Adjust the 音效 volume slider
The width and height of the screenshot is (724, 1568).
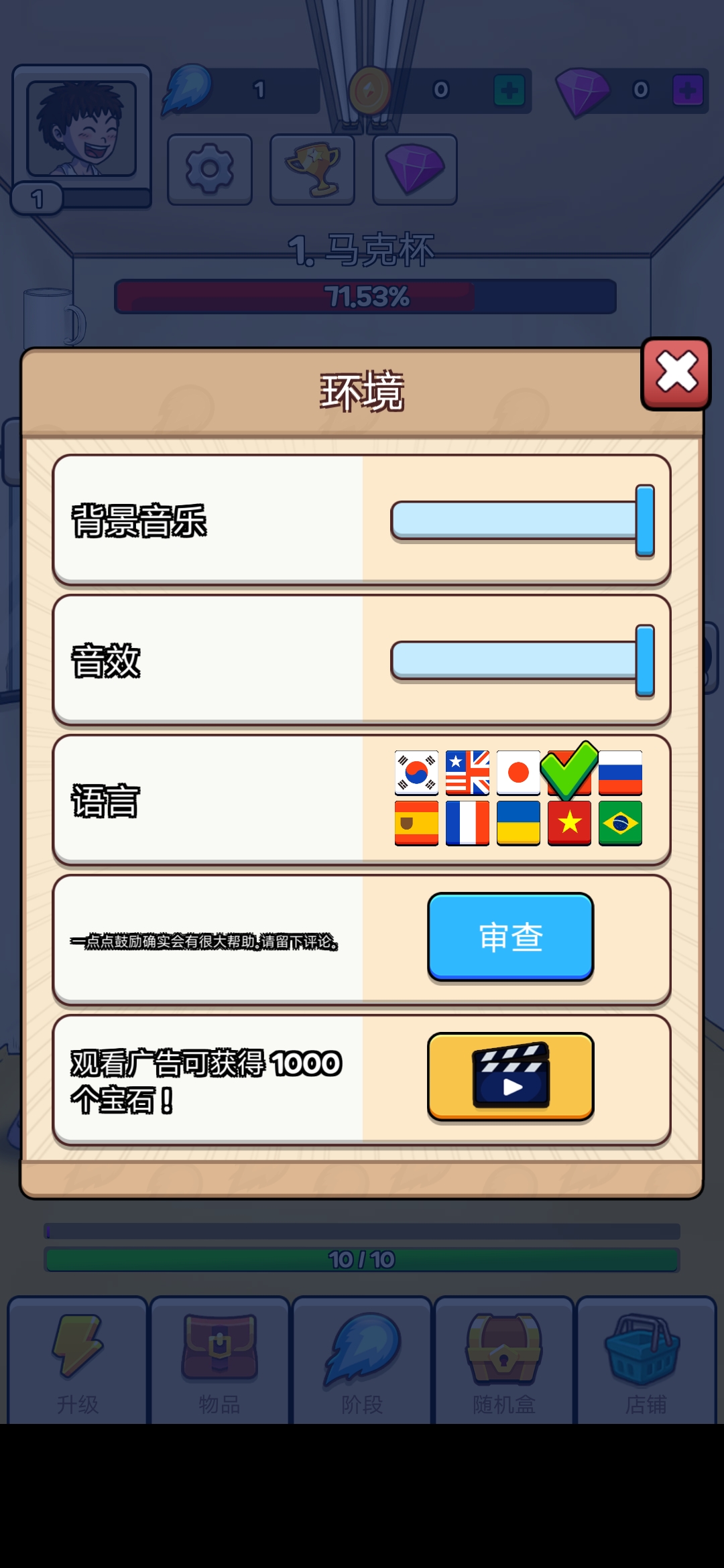(x=645, y=661)
